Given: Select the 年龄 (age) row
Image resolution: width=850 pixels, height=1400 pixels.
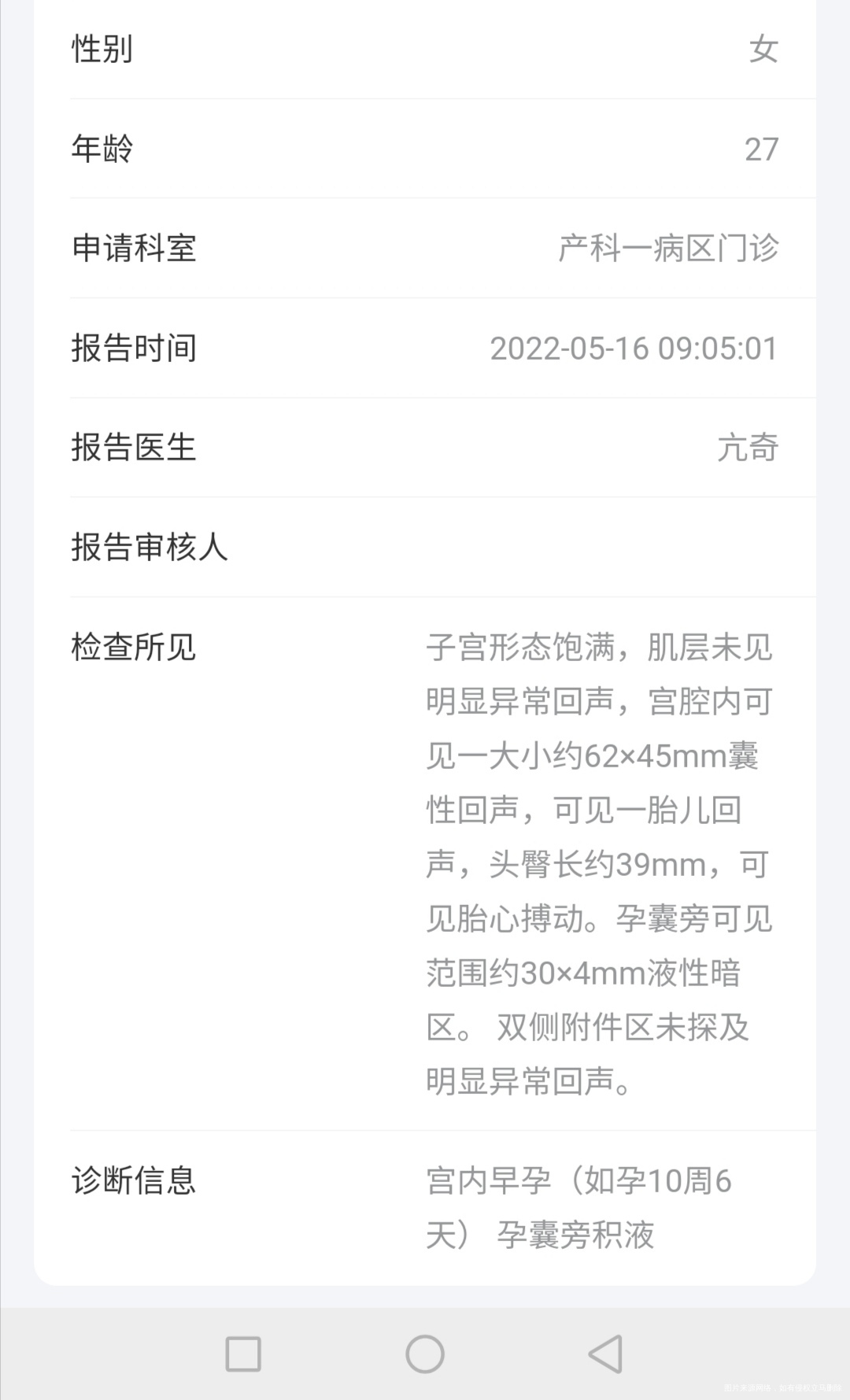Looking at the screenshot, I should [x=102, y=150].
